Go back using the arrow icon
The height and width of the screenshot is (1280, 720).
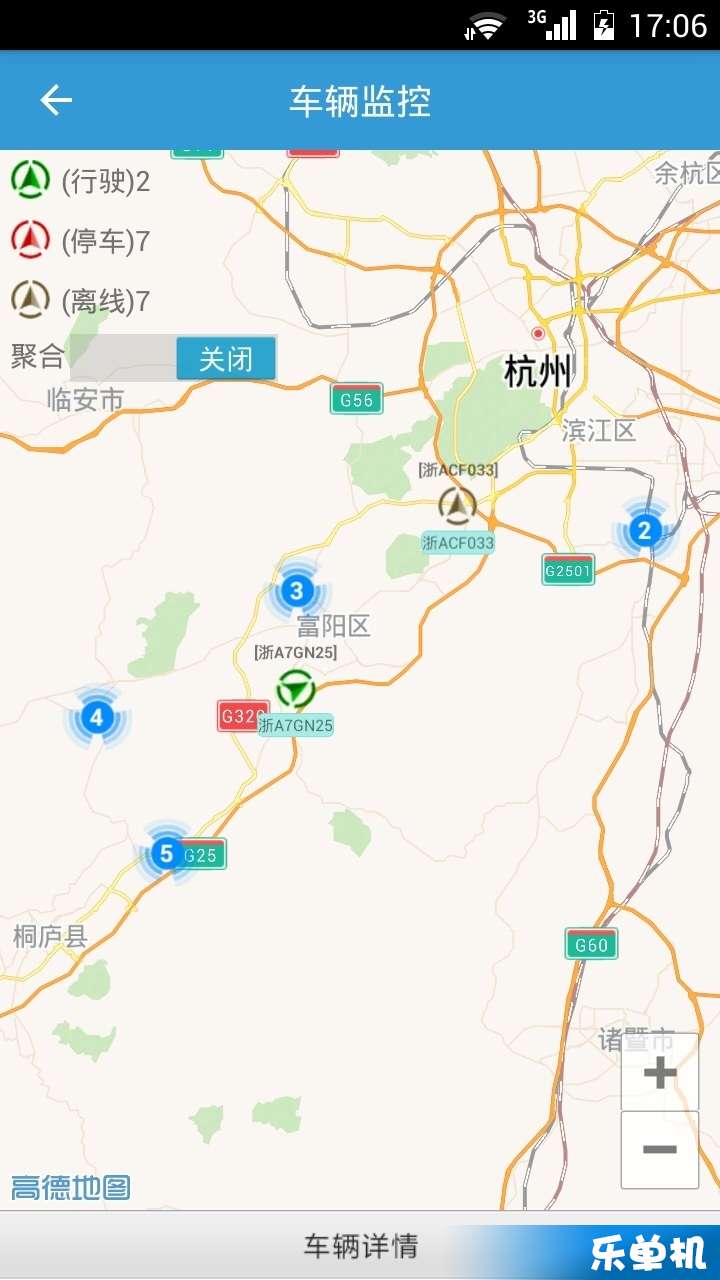[56, 101]
